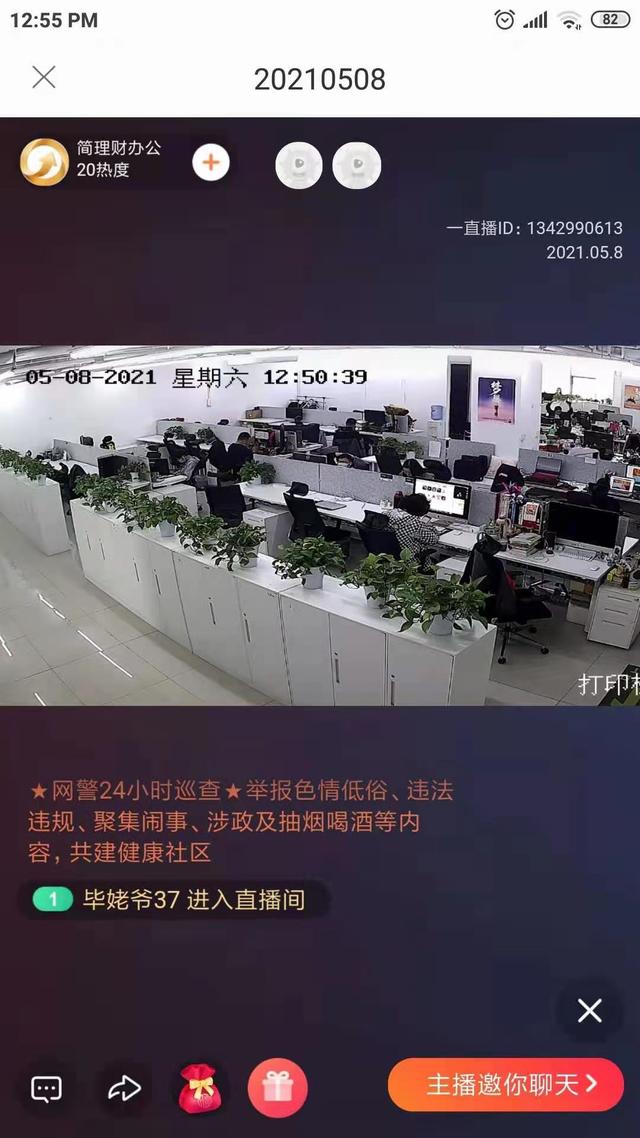Open the first viewer avatar

[299, 165]
